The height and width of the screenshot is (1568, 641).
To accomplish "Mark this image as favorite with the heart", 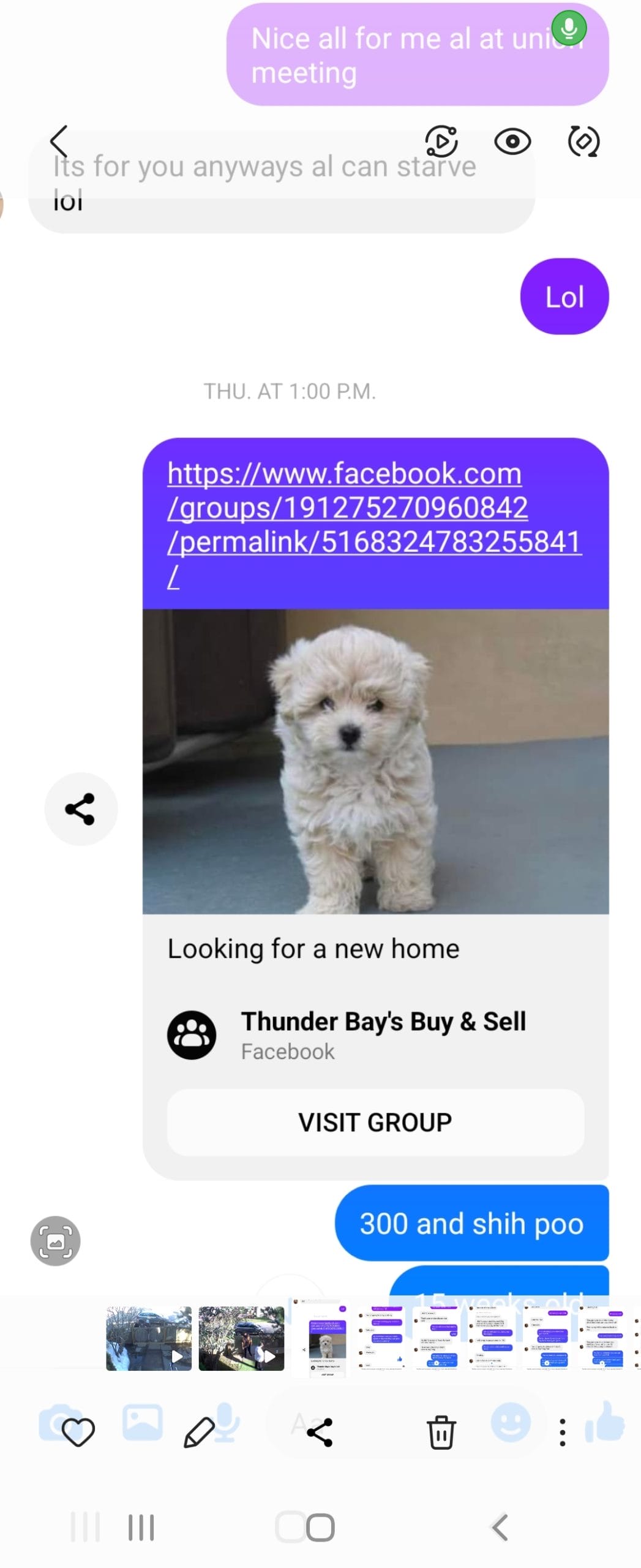I will pyautogui.click(x=78, y=1432).
